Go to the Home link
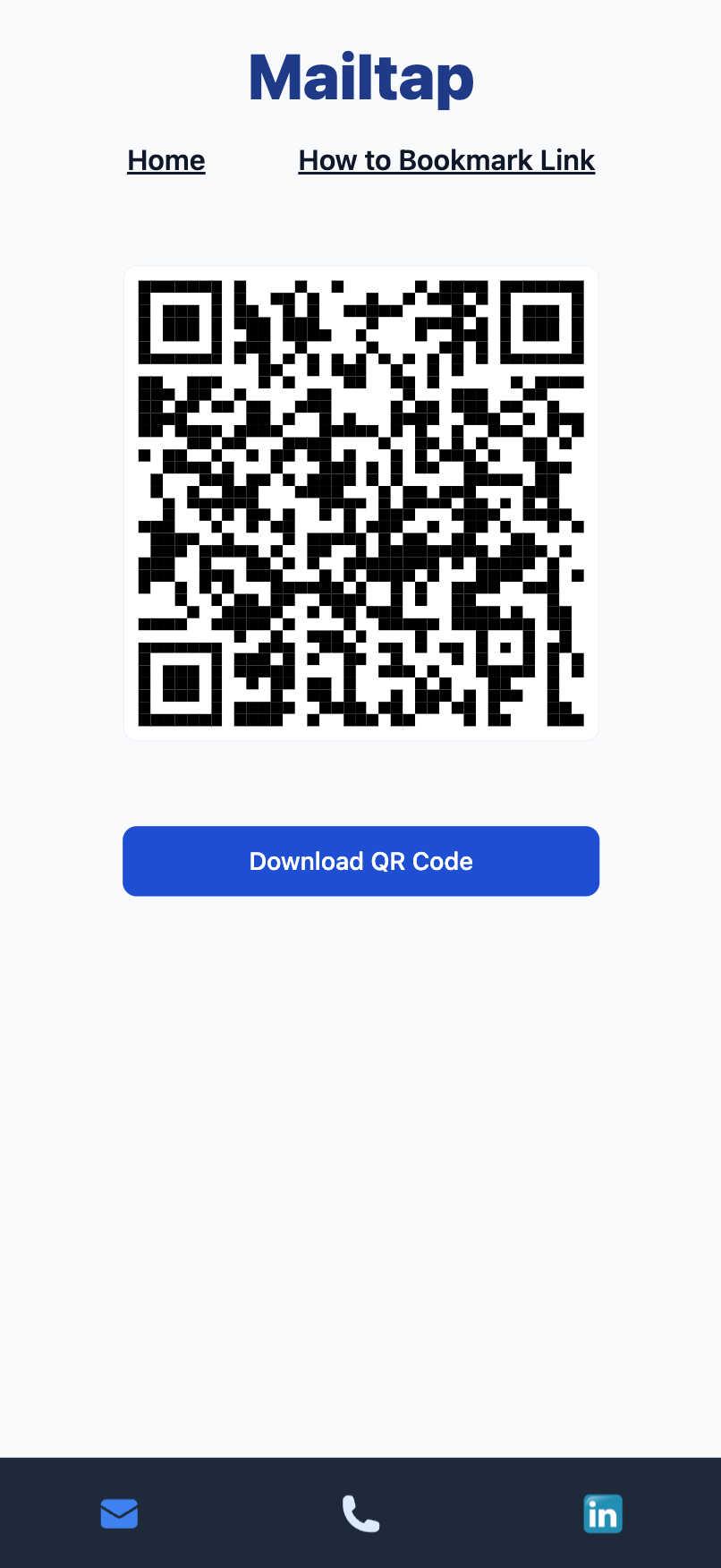Screen dimensions: 721x1568 (166, 160)
